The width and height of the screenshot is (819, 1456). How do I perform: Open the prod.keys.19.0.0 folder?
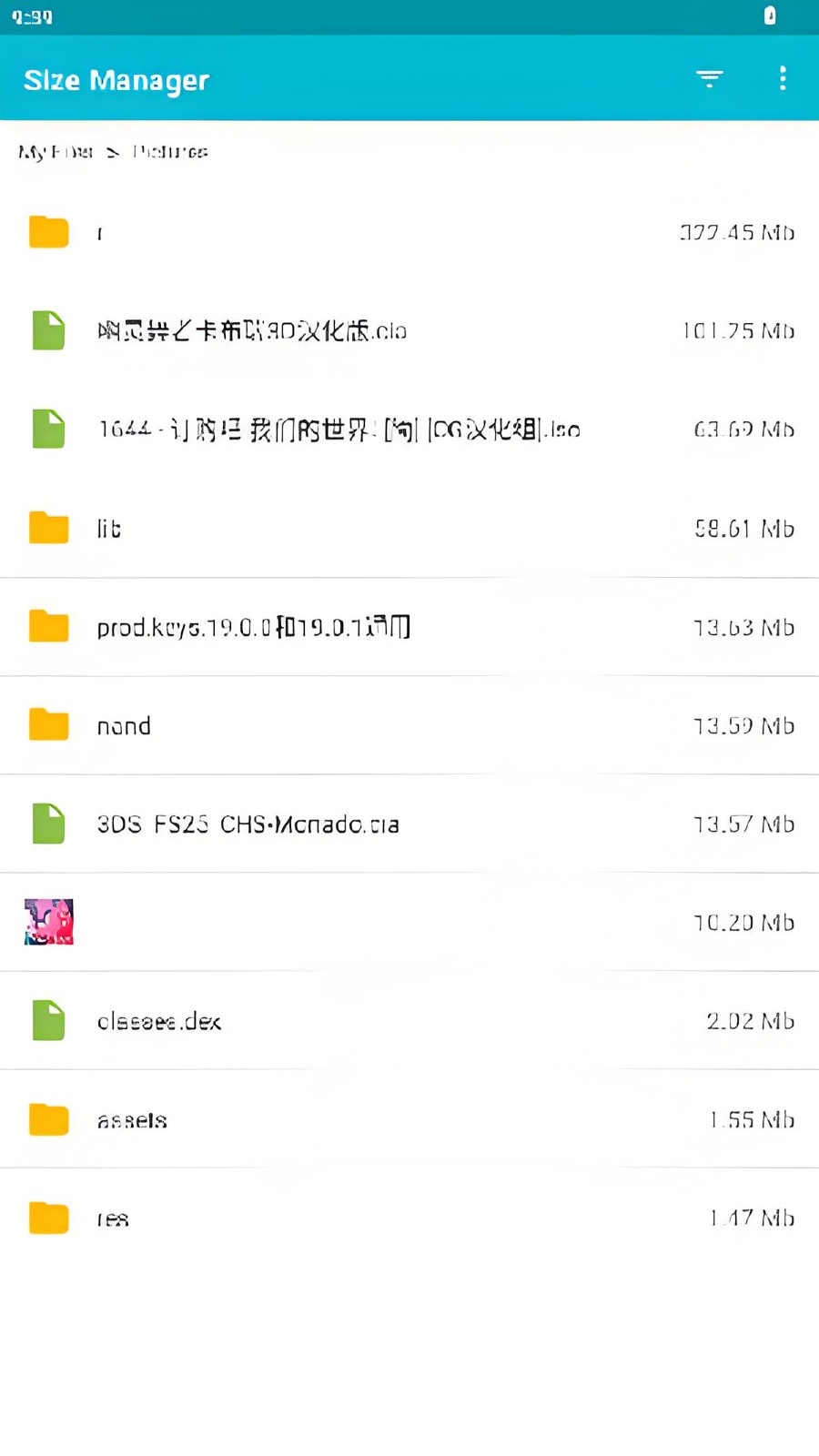(409, 627)
